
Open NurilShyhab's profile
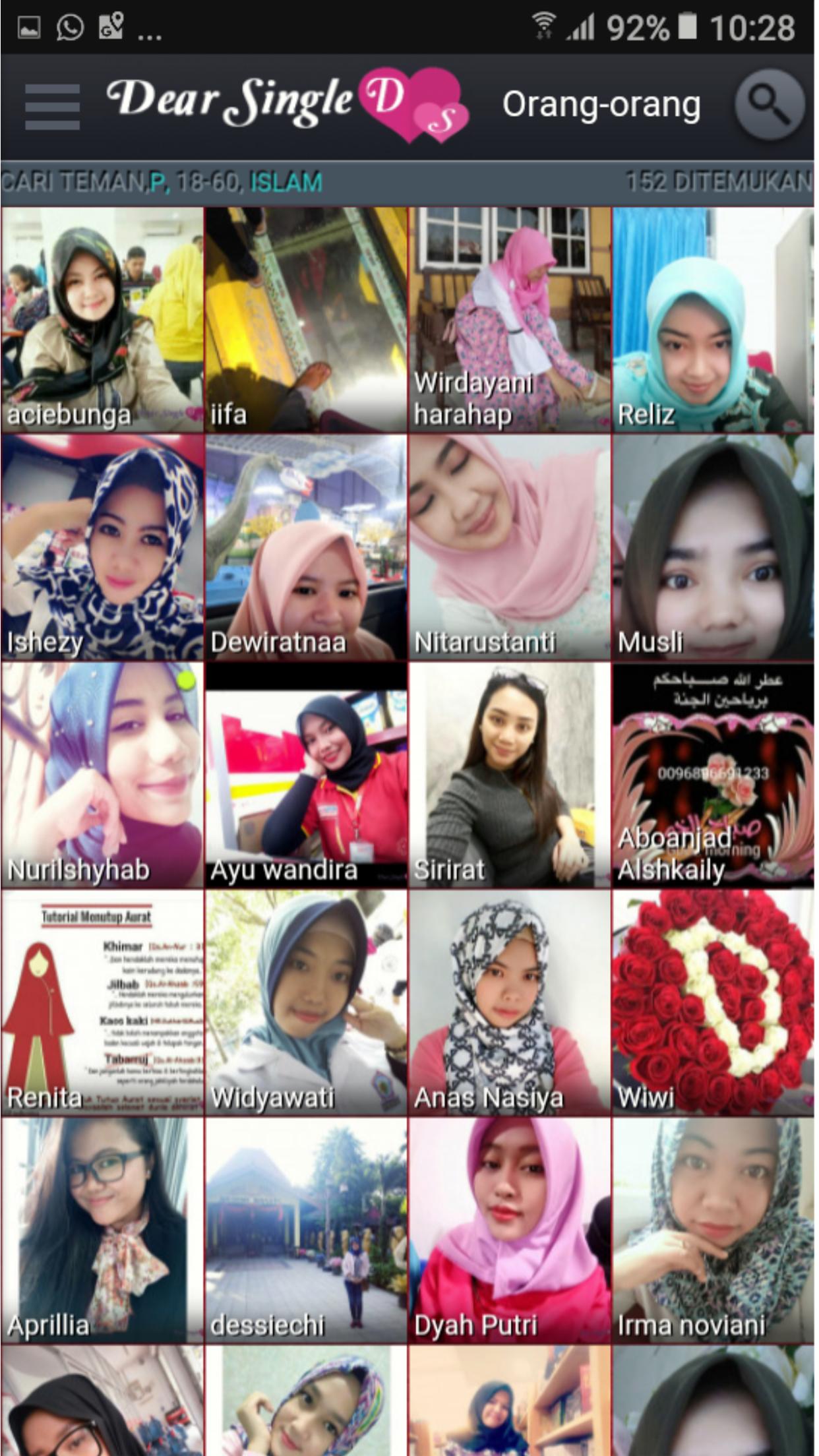coord(102,775)
